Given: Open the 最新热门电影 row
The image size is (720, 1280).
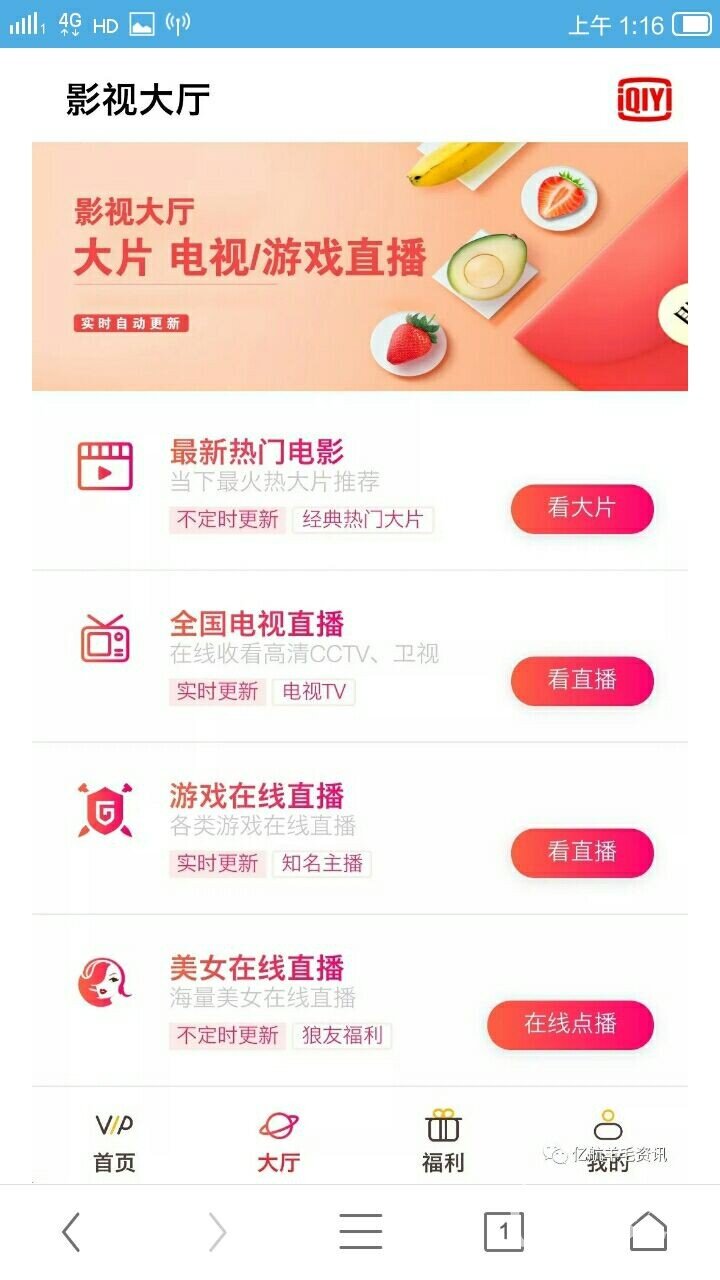Looking at the screenshot, I should (x=257, y=453).
